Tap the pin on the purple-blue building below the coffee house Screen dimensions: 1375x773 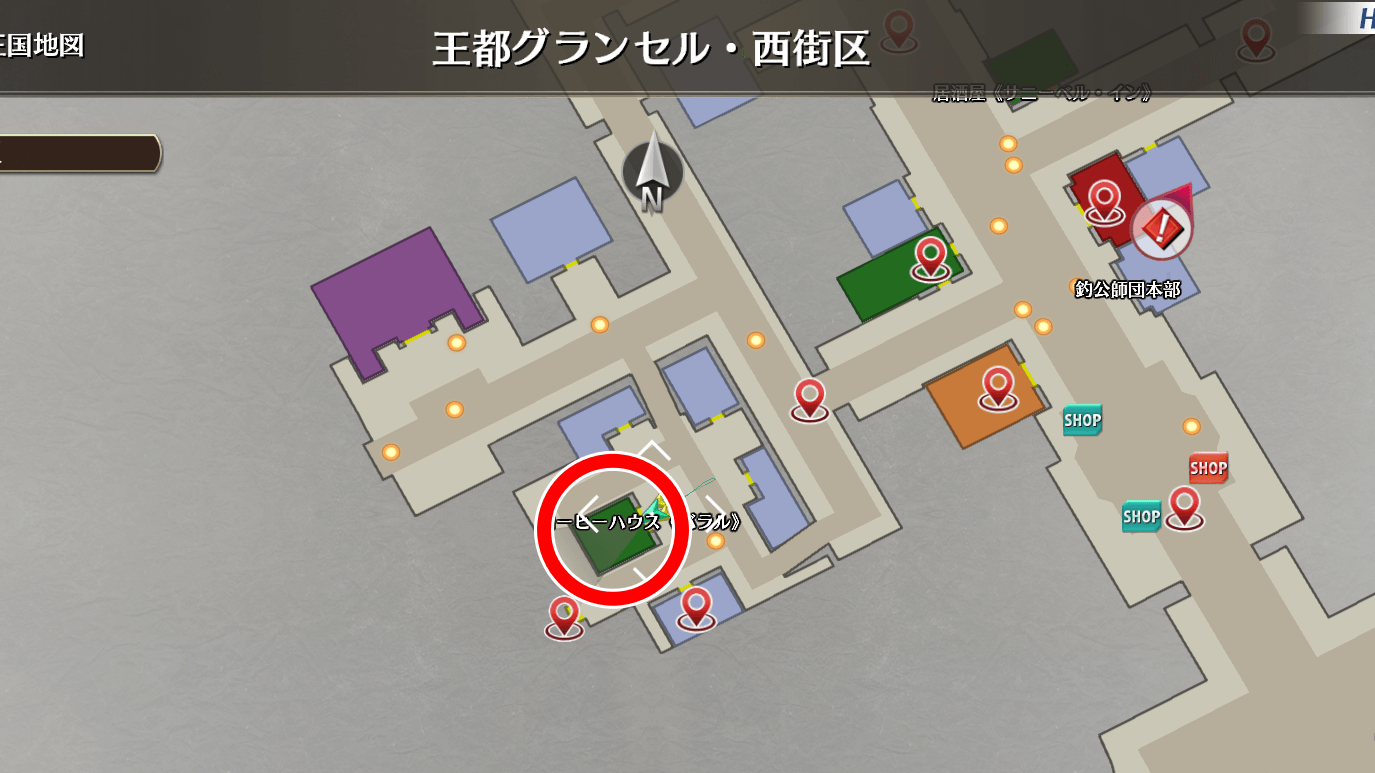[x=696, y=606]
